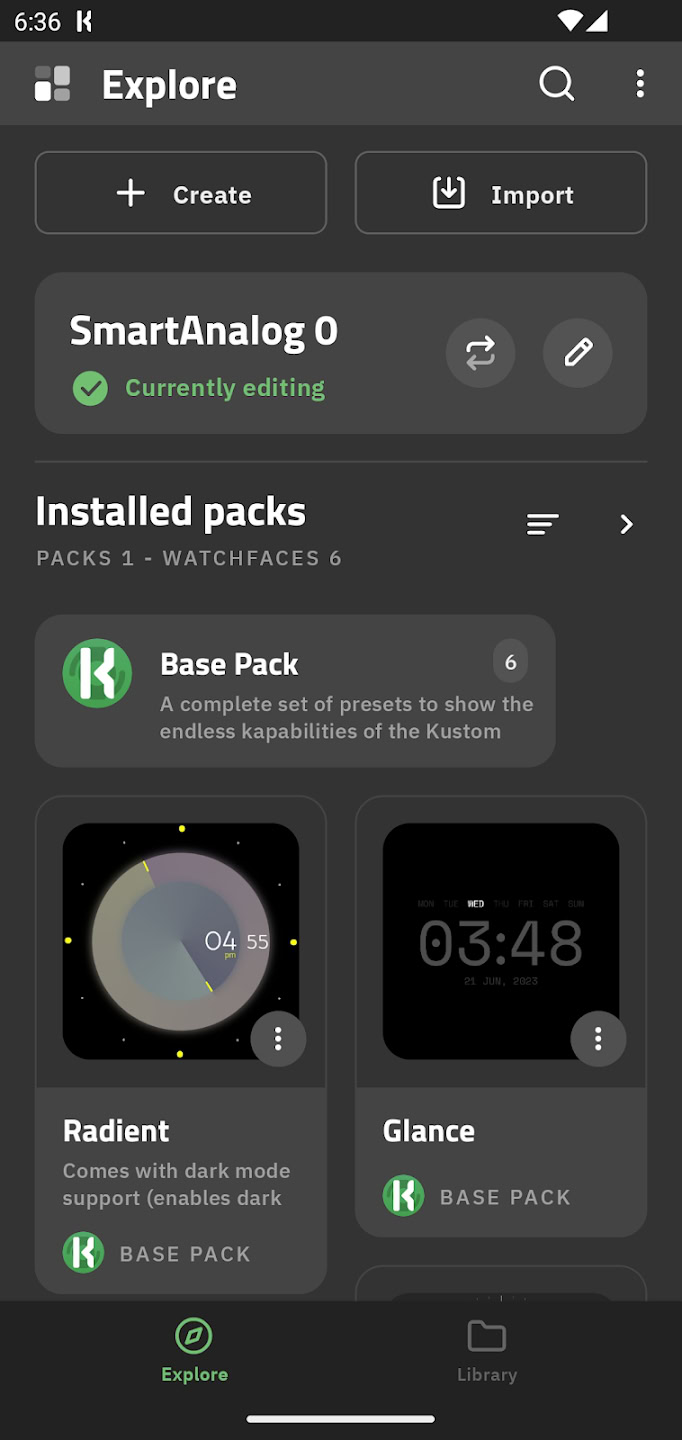Viewport: 682px width, 1440px height.
Task: Open the sort options for Installed packs
Action: point(543,524)
